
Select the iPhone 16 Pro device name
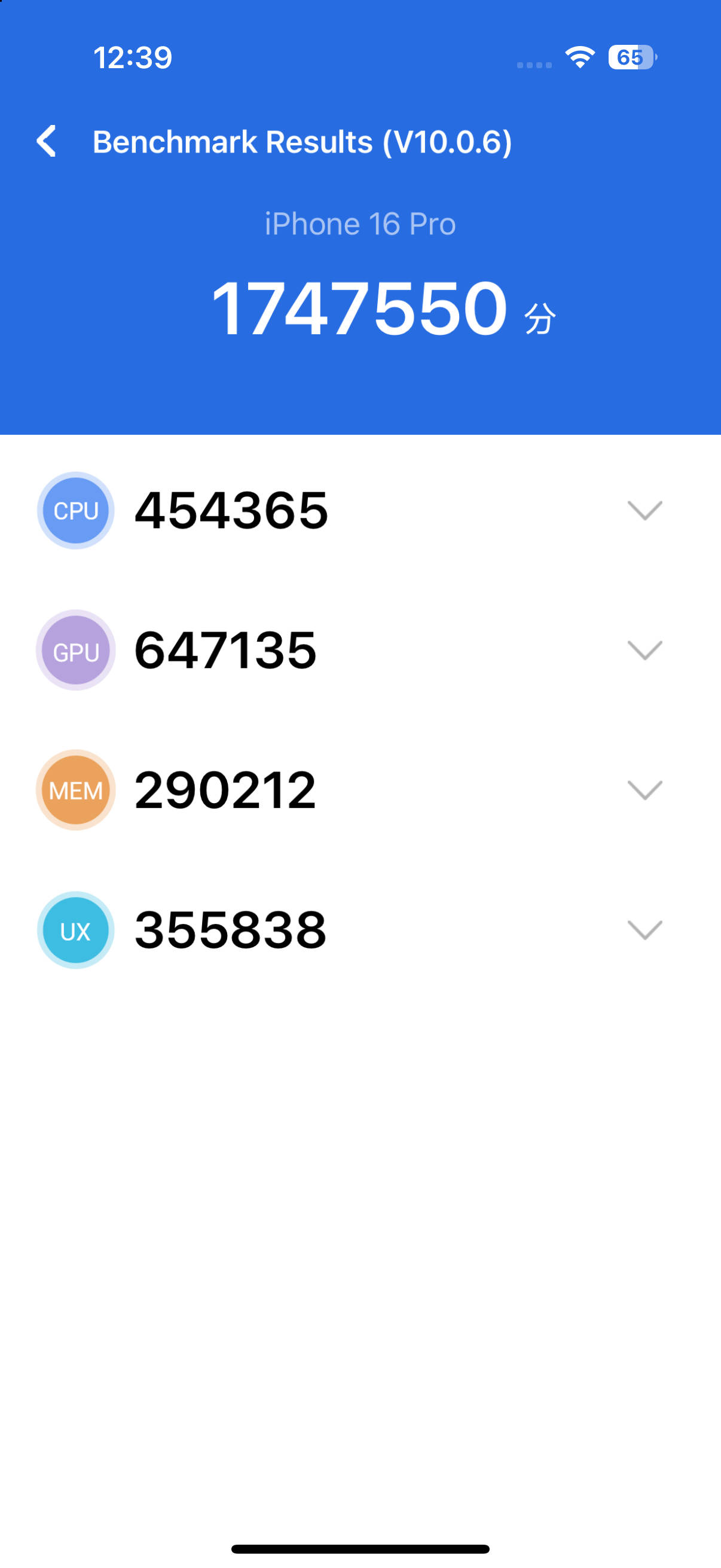coord(360,223)
